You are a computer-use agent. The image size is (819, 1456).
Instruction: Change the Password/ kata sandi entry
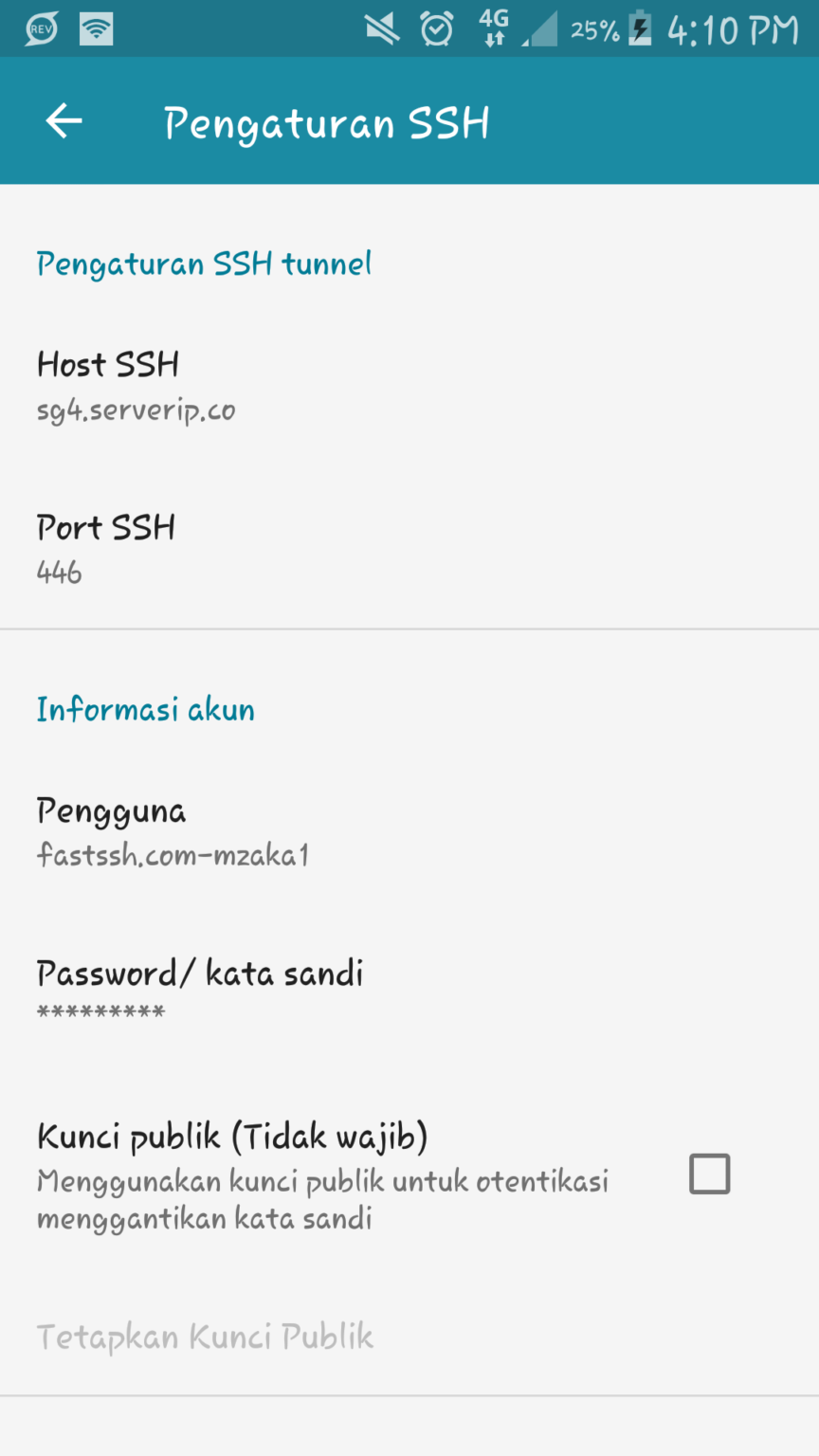coord(409,992)
